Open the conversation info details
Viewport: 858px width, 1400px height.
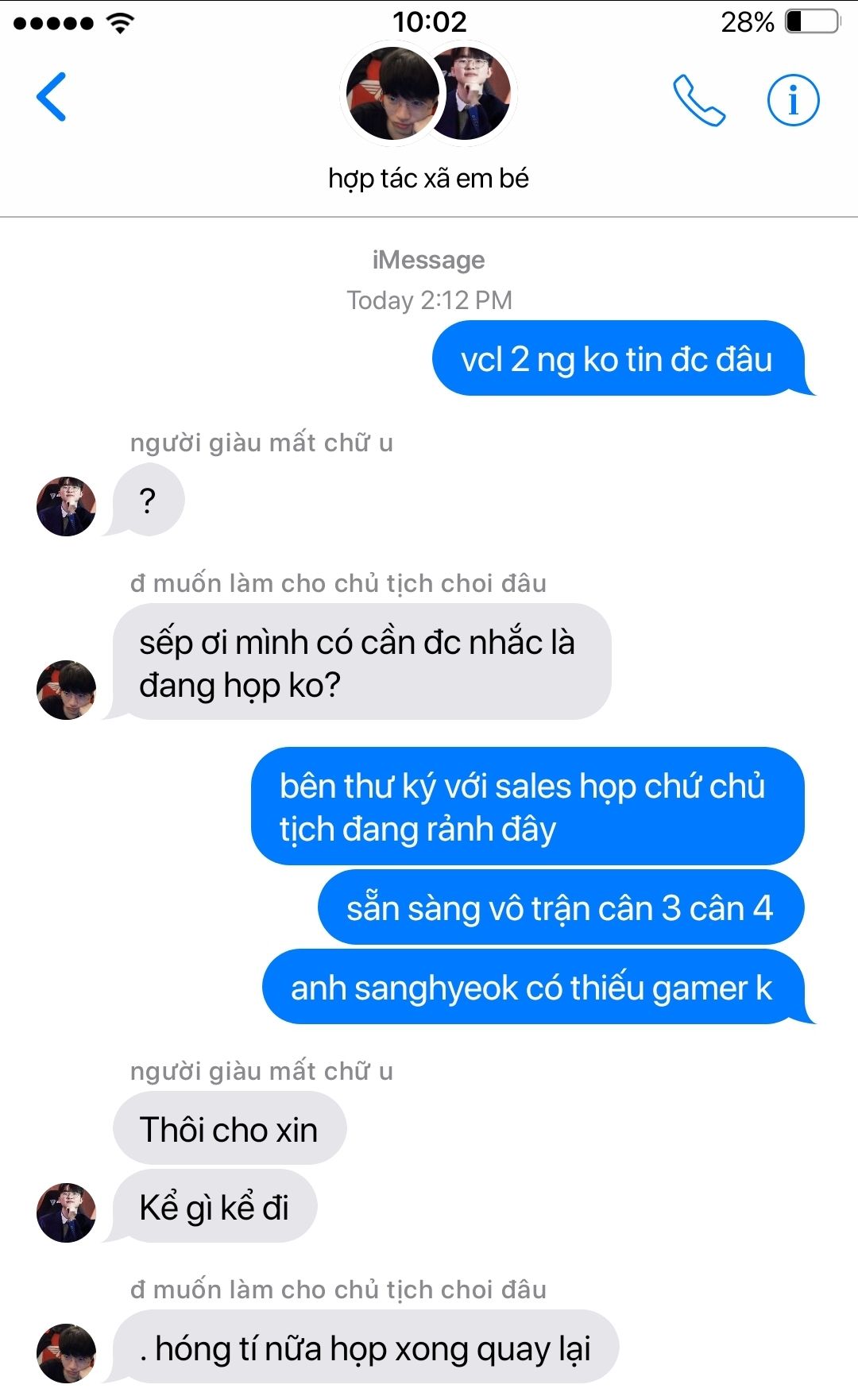792,100
